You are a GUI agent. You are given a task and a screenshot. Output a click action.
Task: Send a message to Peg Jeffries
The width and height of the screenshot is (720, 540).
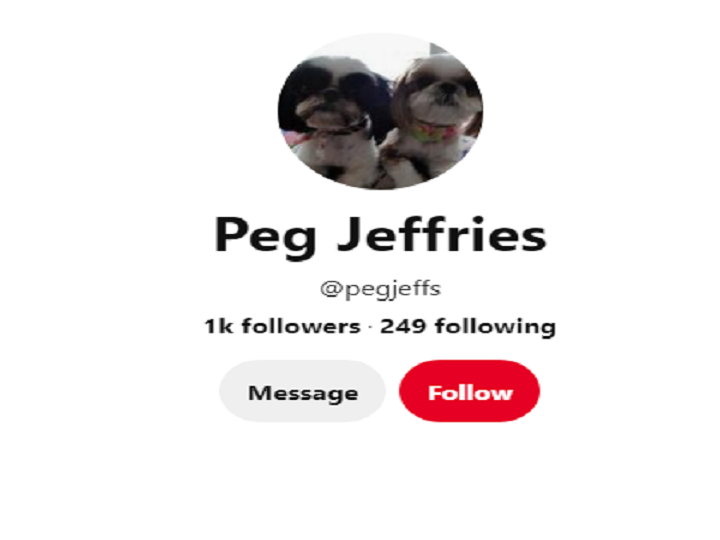tap(302, 392)
